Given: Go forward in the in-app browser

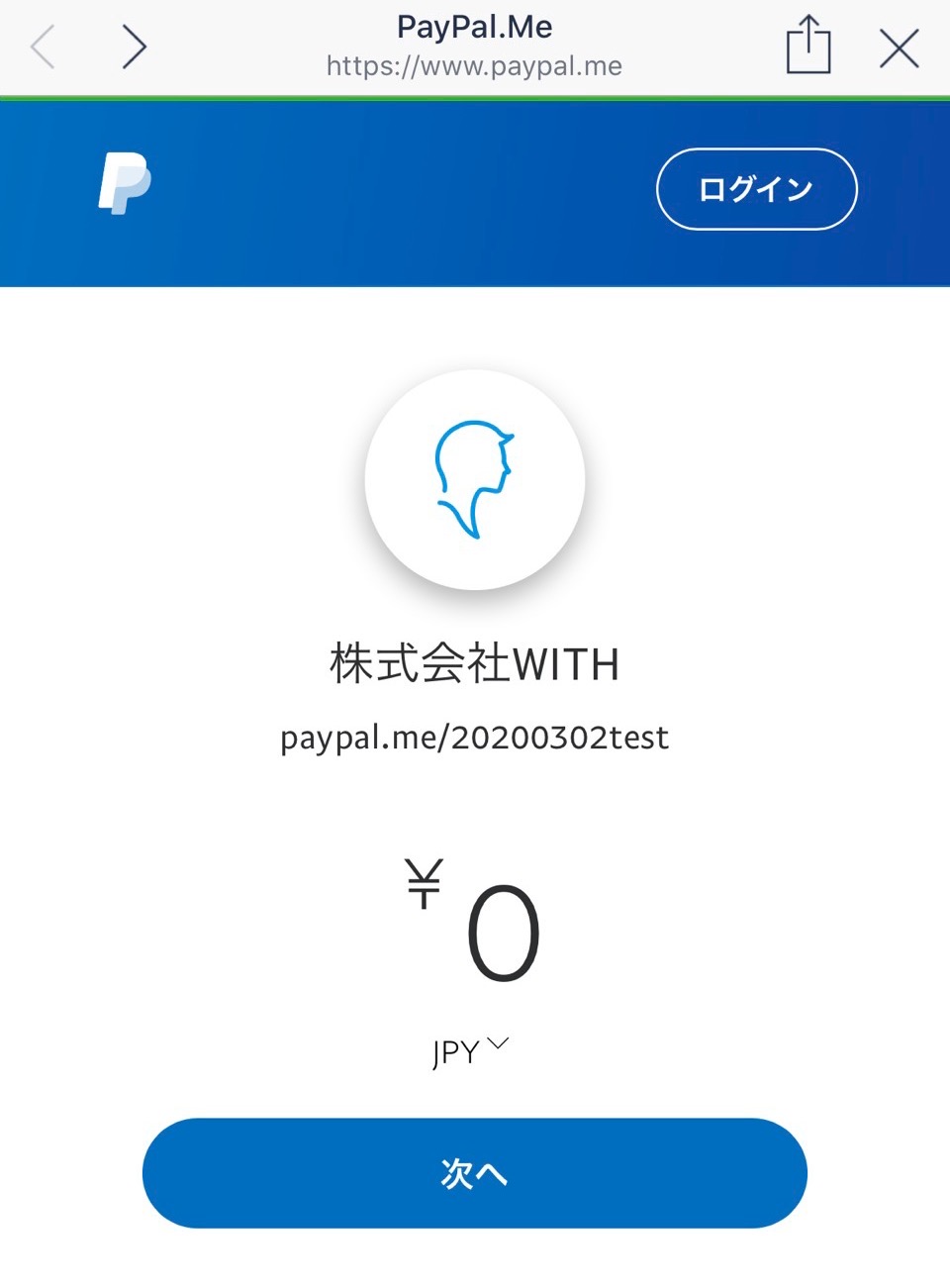Looking at the screenshot, I should click(x=134, y=48).
